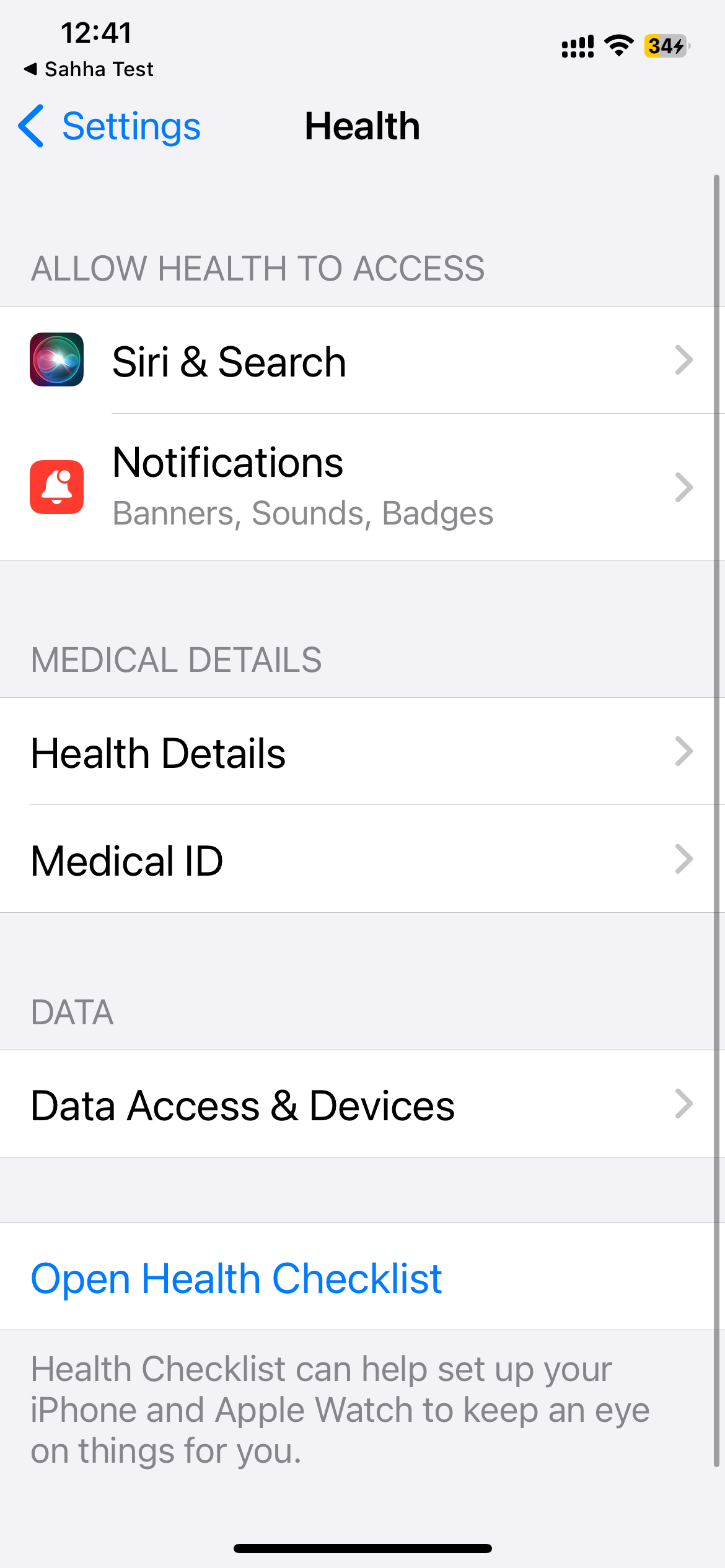The image size is (725, 1568).
Task: Tap the Wi-Fi indicator in the status bar
Action: (617, 43)
